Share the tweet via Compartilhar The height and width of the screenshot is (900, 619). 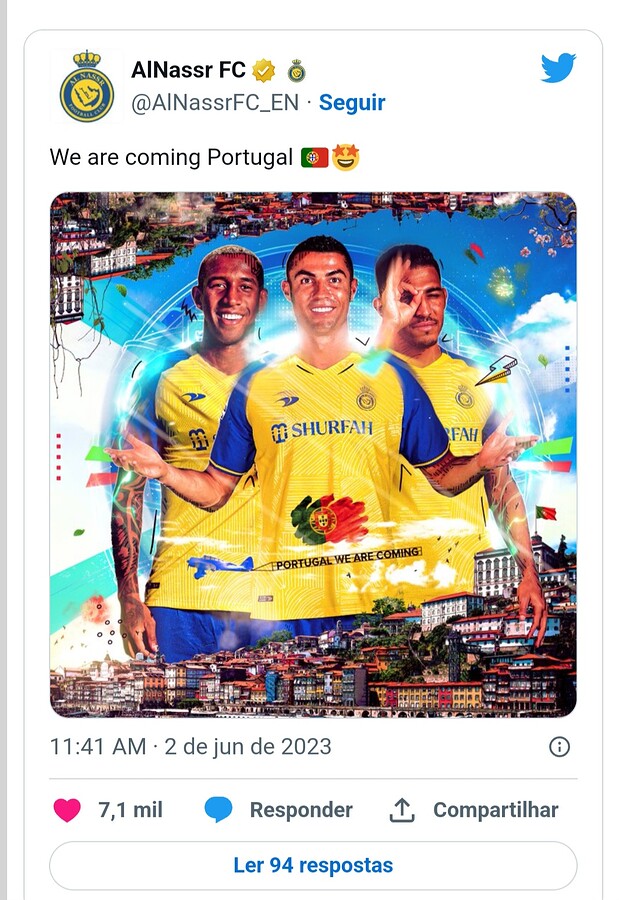pos(474,810)
